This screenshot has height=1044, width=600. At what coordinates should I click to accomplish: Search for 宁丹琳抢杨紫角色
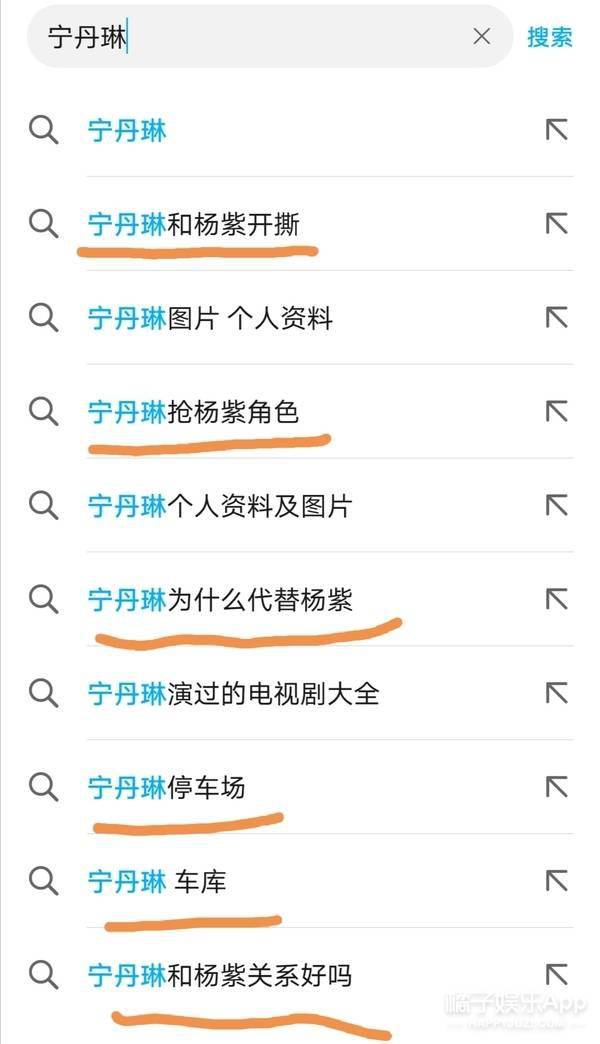[x=194, y=411]
